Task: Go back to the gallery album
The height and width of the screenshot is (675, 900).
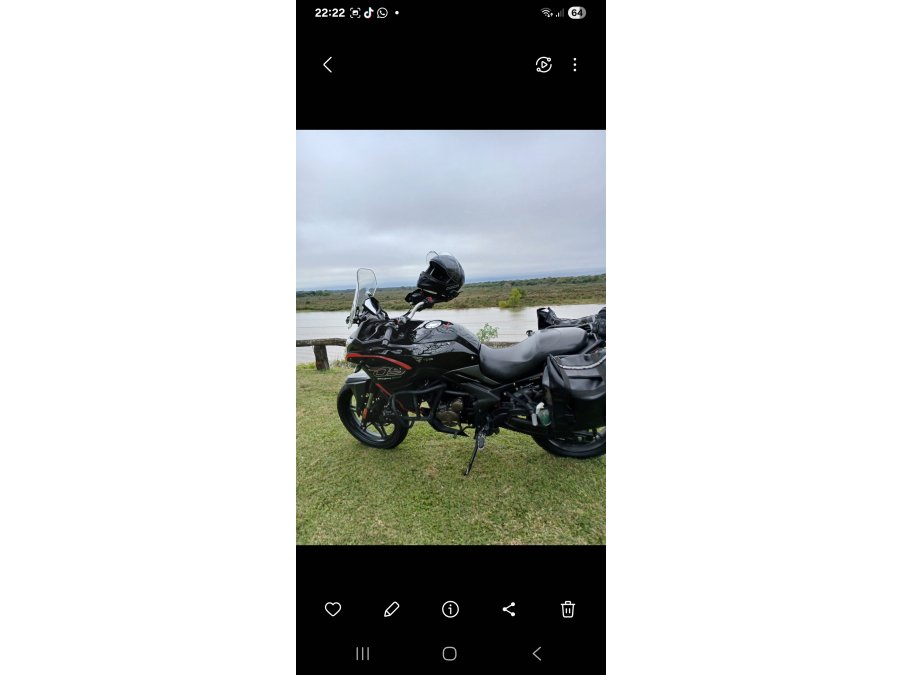Action: tap(327, 65)
